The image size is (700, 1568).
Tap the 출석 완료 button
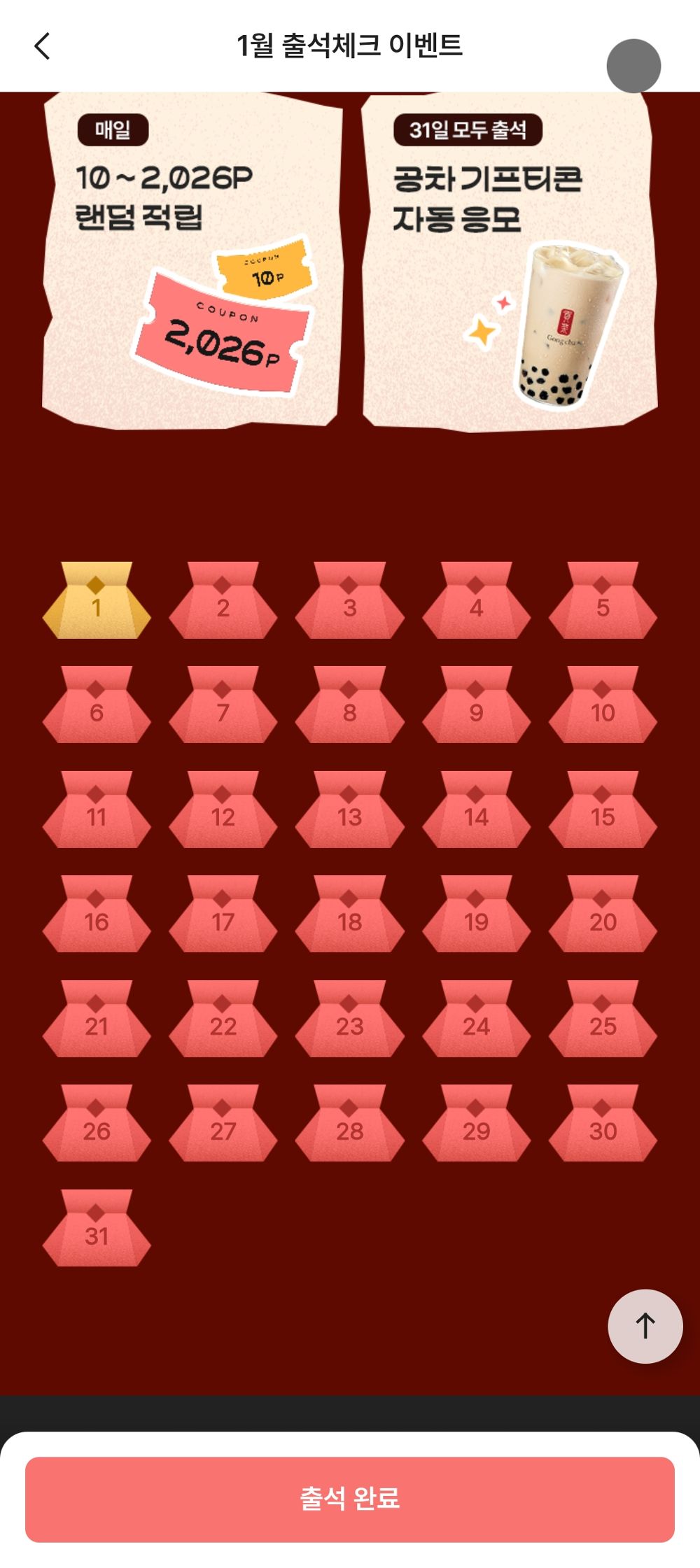tap(350, 1499)
